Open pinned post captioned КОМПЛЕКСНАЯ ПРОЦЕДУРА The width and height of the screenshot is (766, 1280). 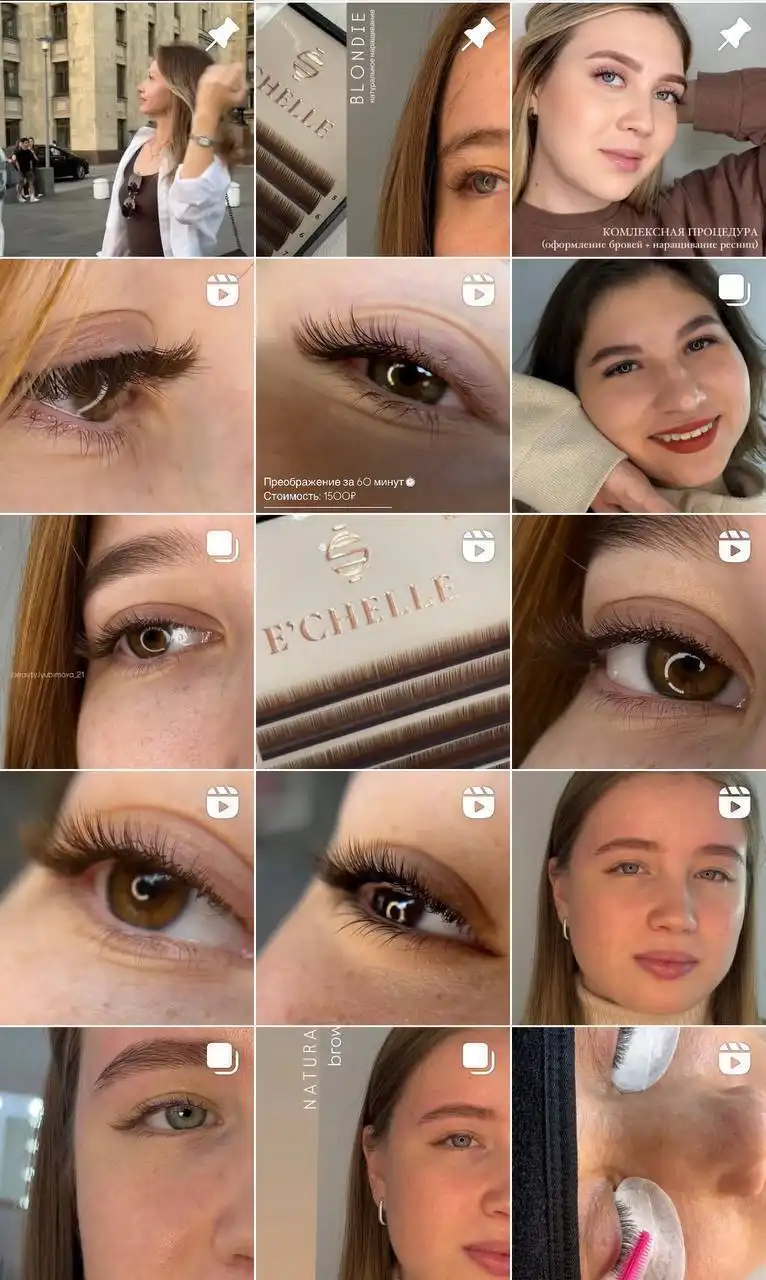click(x=639, y=130)
